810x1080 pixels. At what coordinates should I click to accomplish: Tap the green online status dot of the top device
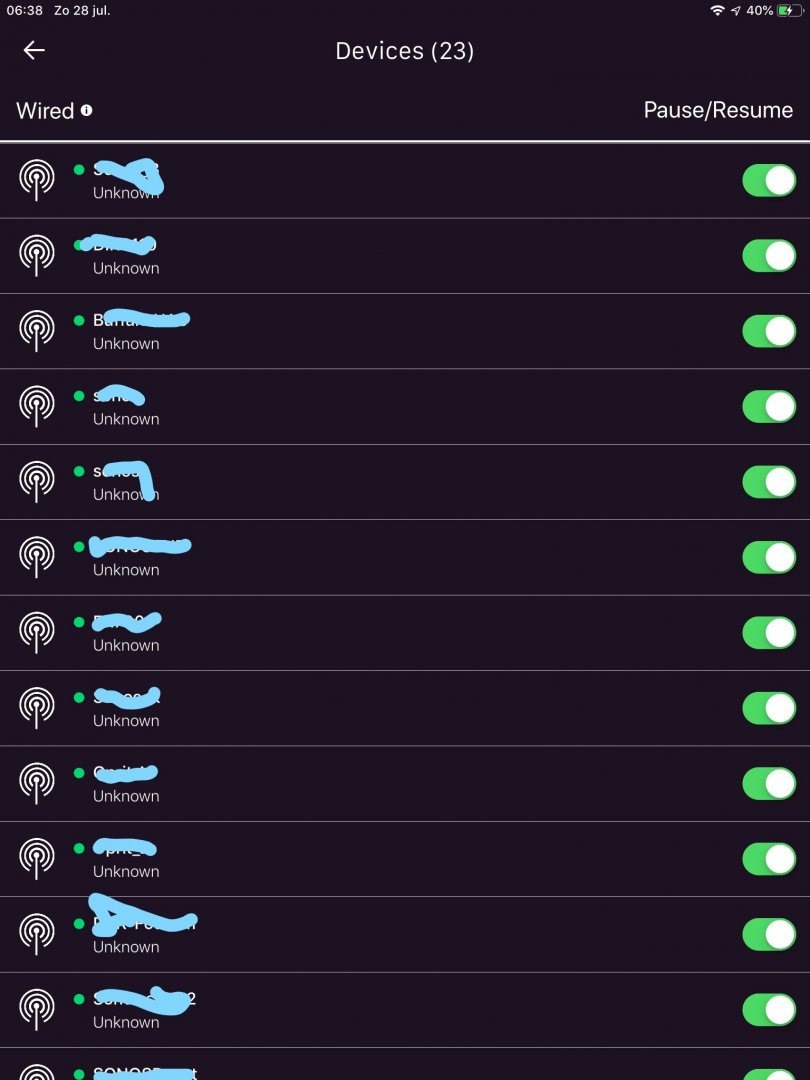[79, 169]
